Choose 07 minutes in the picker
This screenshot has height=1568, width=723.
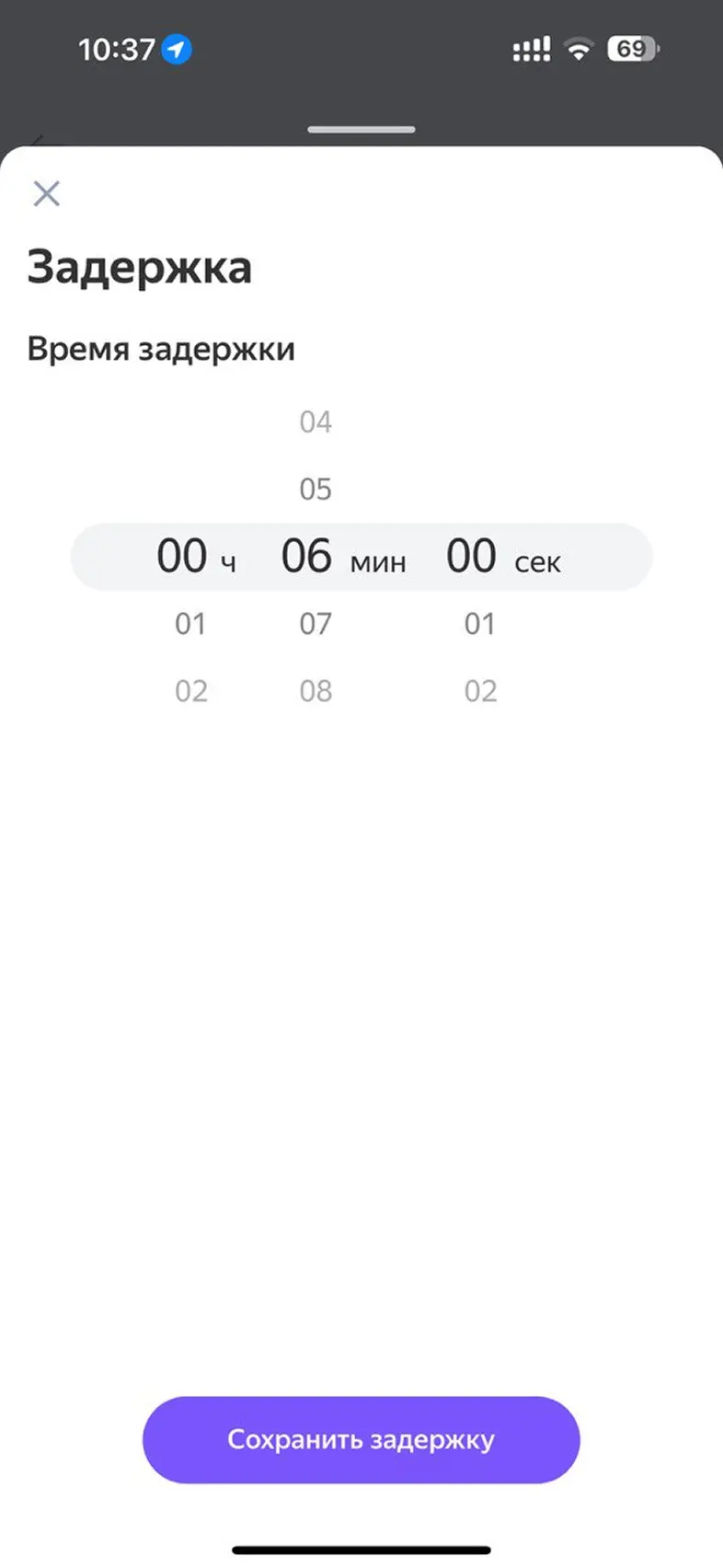point(316,624)
